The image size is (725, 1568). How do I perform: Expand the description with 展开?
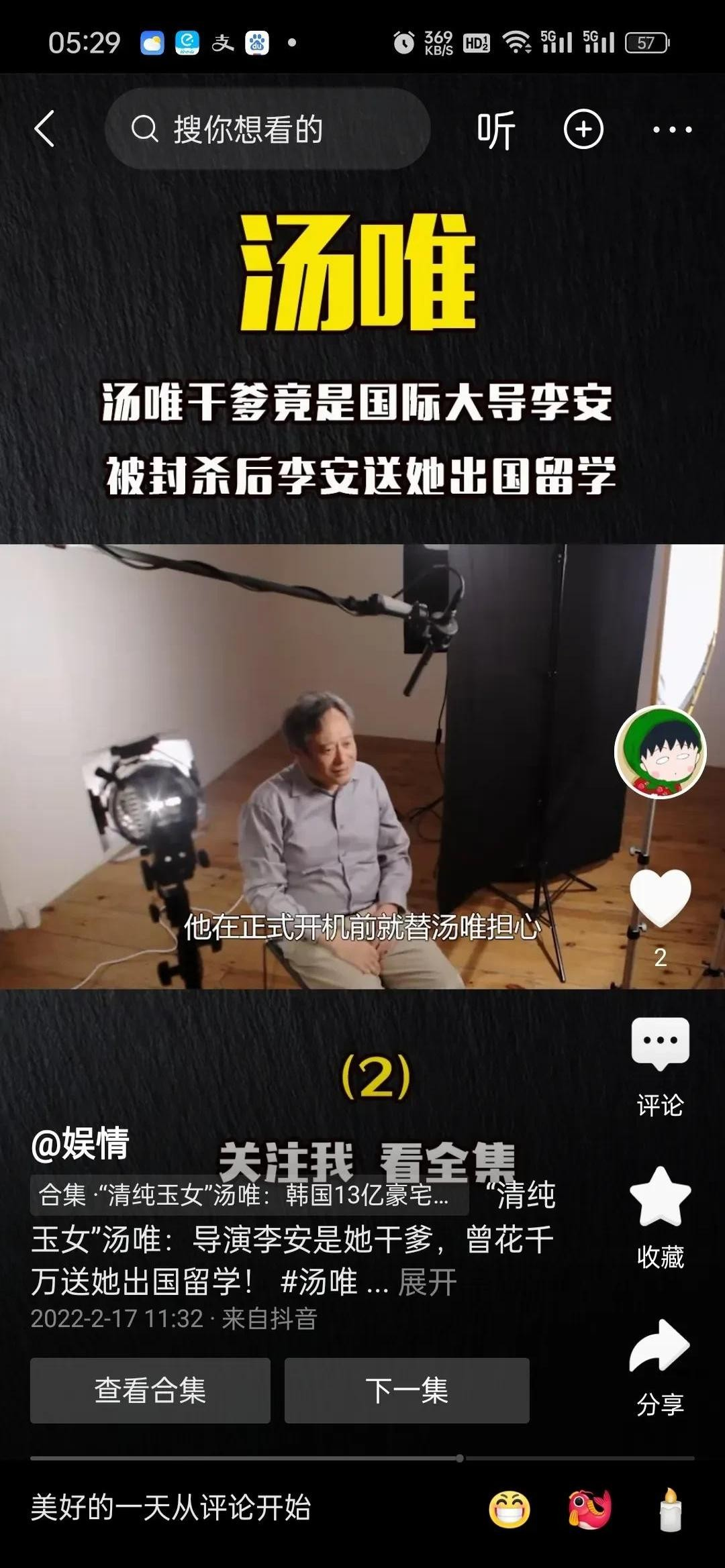tap(427, 1282)
